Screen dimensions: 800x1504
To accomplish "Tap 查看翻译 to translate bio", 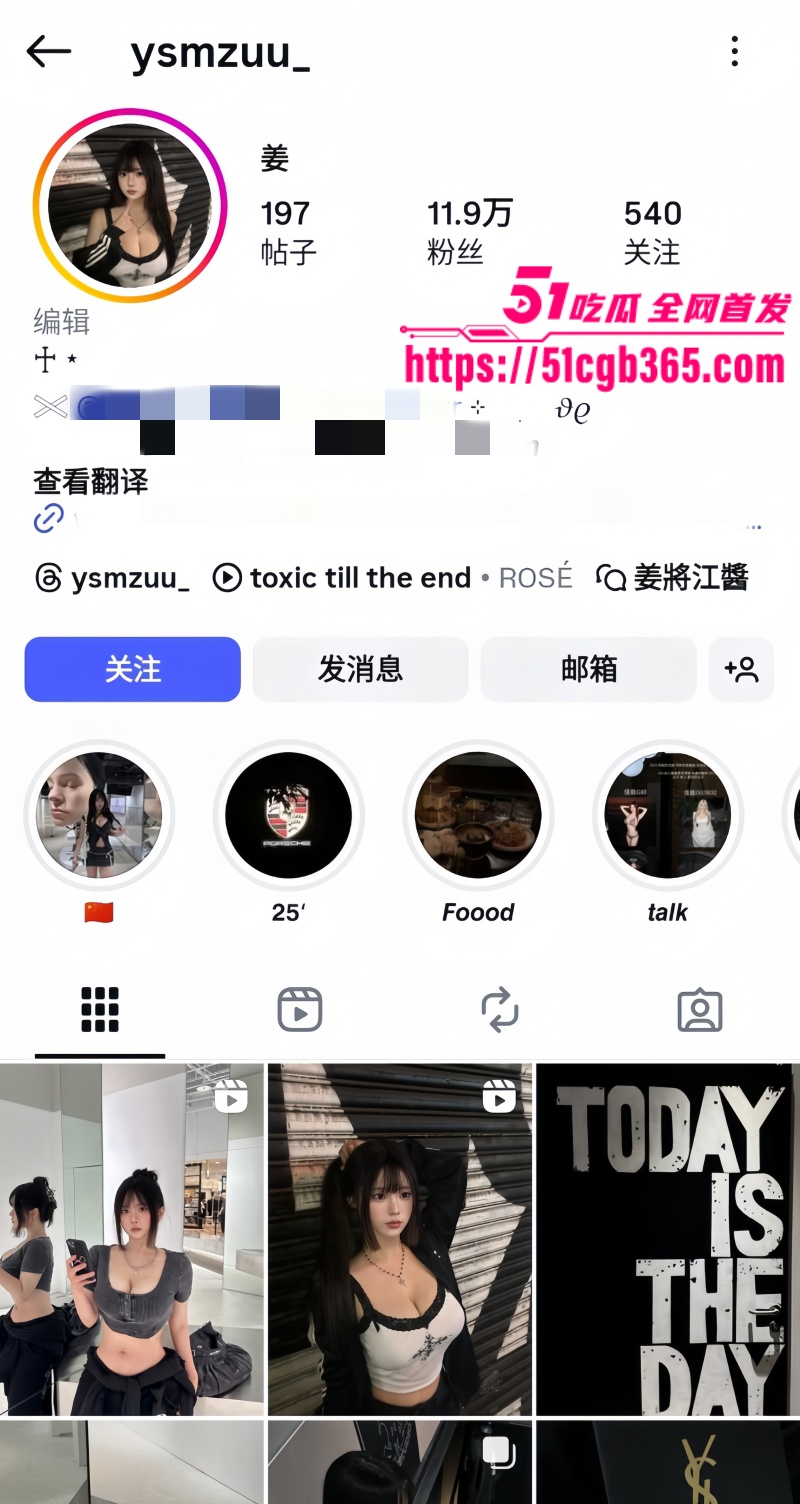I will [91, 482].
